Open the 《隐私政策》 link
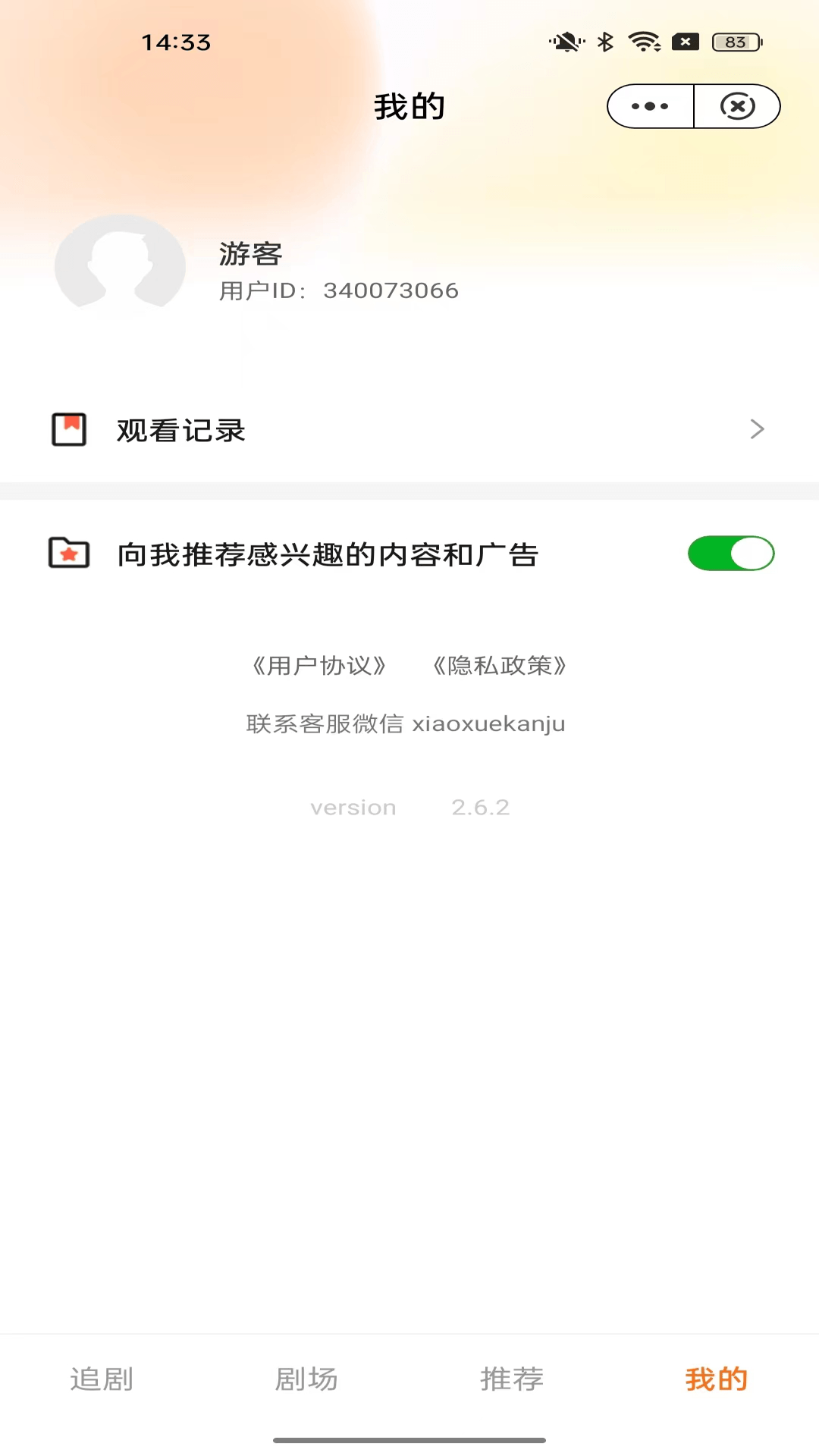819x1456 pixels. pos(500,666)
